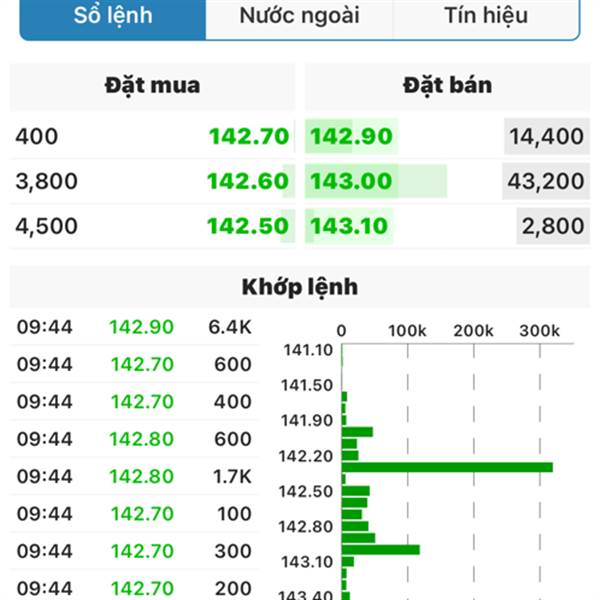Screen dimensions: 600x600
Task: Switch to the Sổ lệnh tab
Action: (113, 17)
